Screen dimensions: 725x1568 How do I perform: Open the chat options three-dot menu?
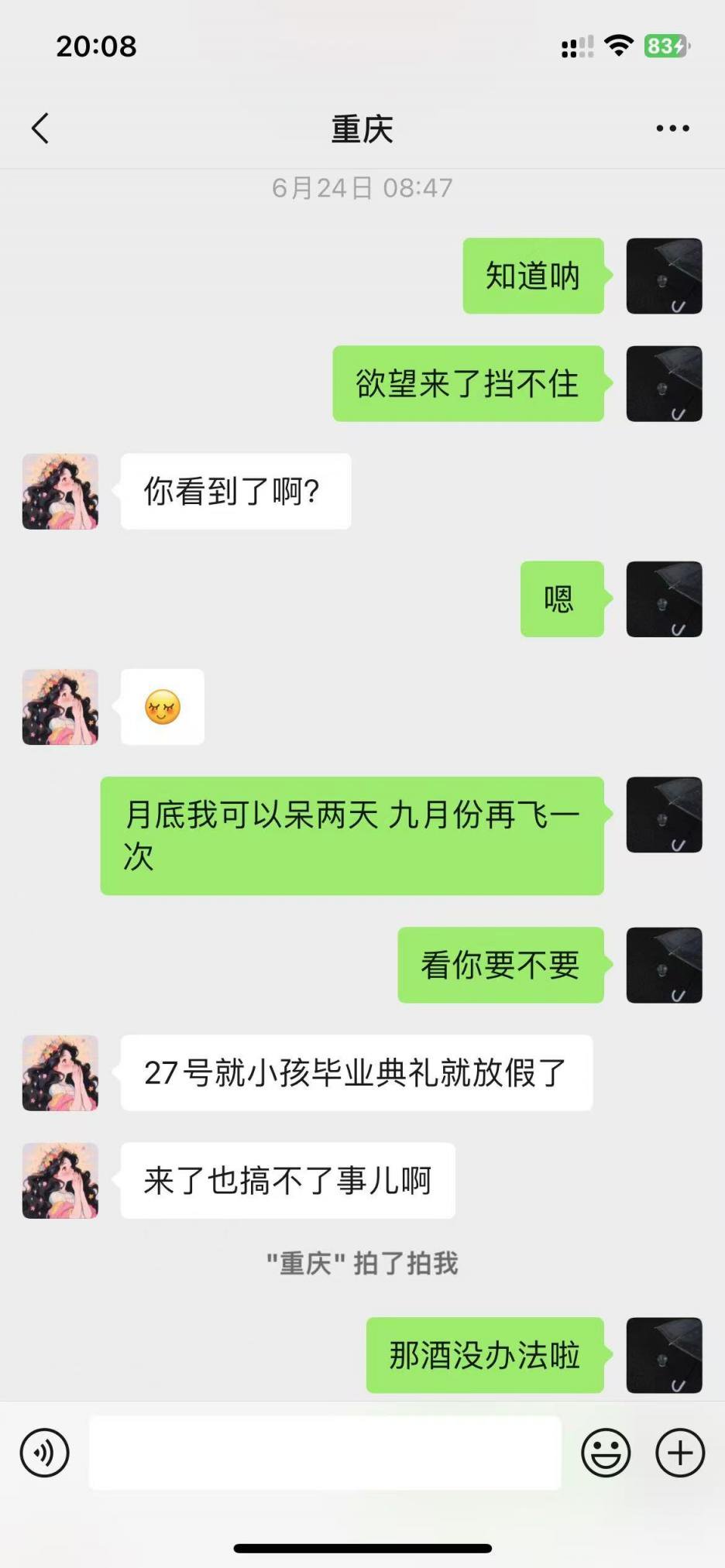click(672, 129)
